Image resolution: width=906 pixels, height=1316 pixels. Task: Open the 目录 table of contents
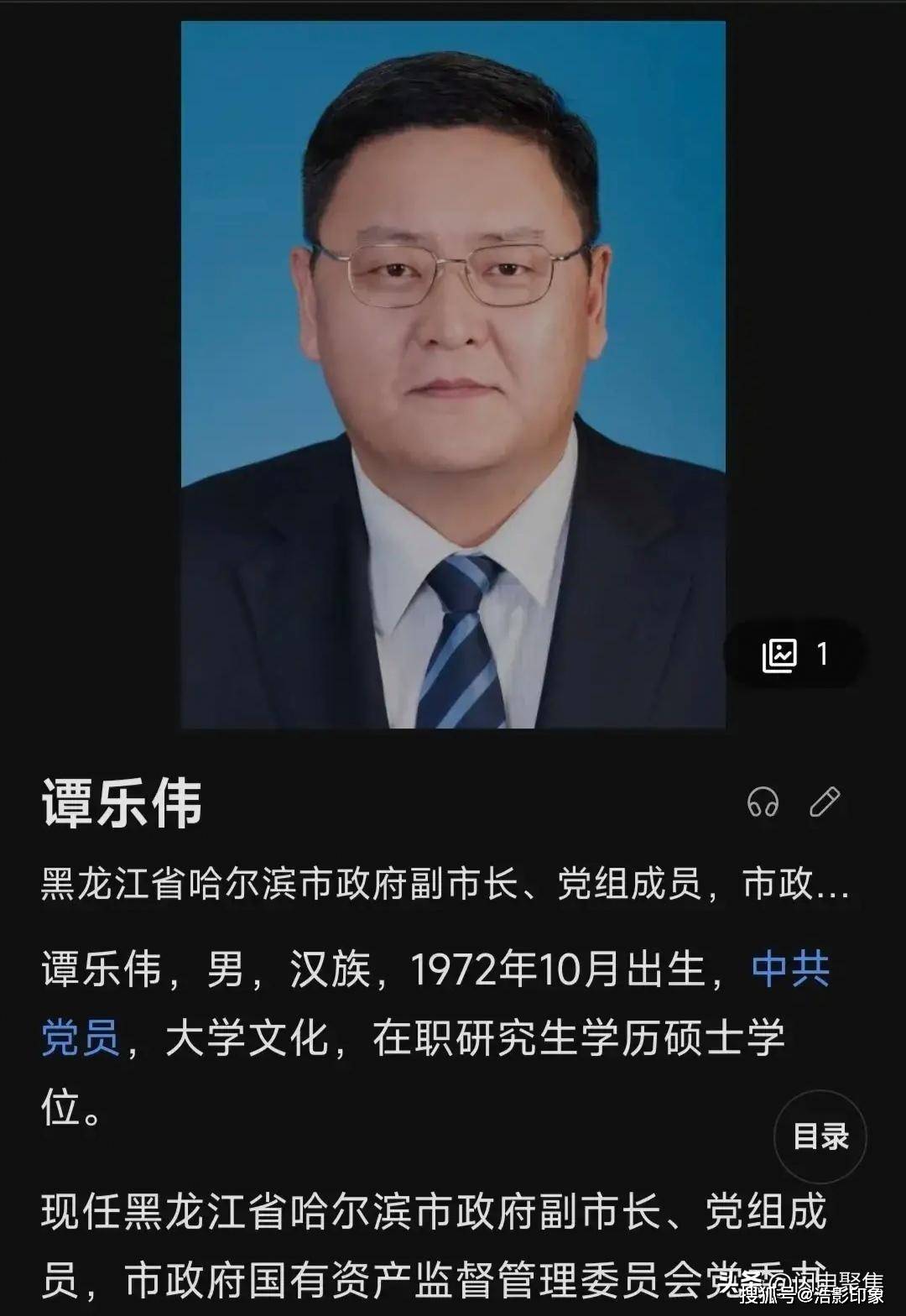(x=820, y=1136)
